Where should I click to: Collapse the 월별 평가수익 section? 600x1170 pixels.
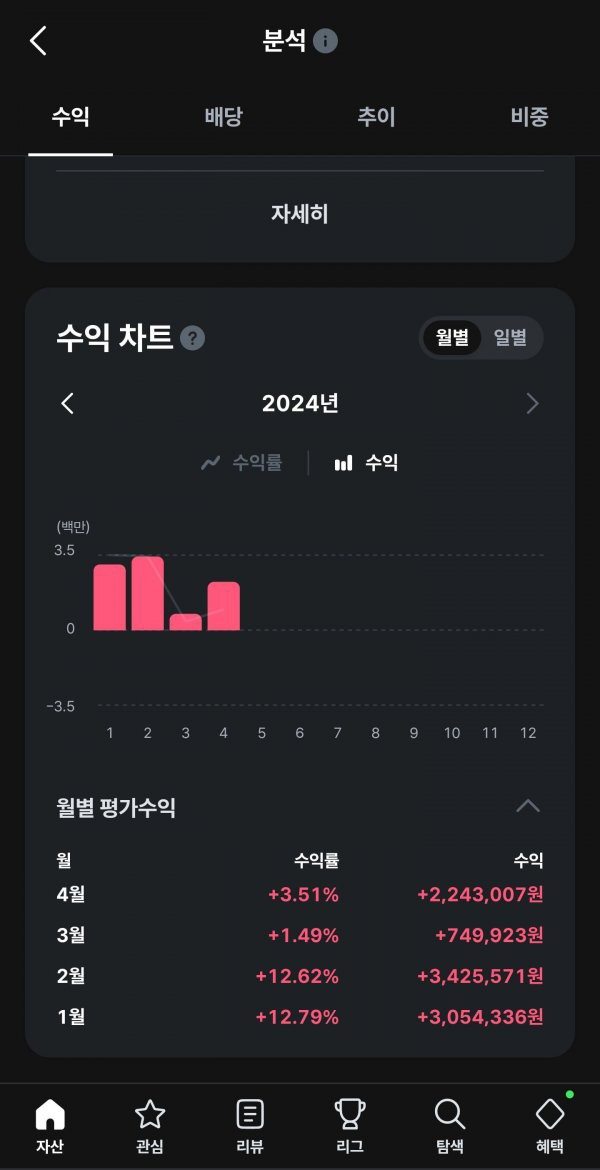click(527, 806)
